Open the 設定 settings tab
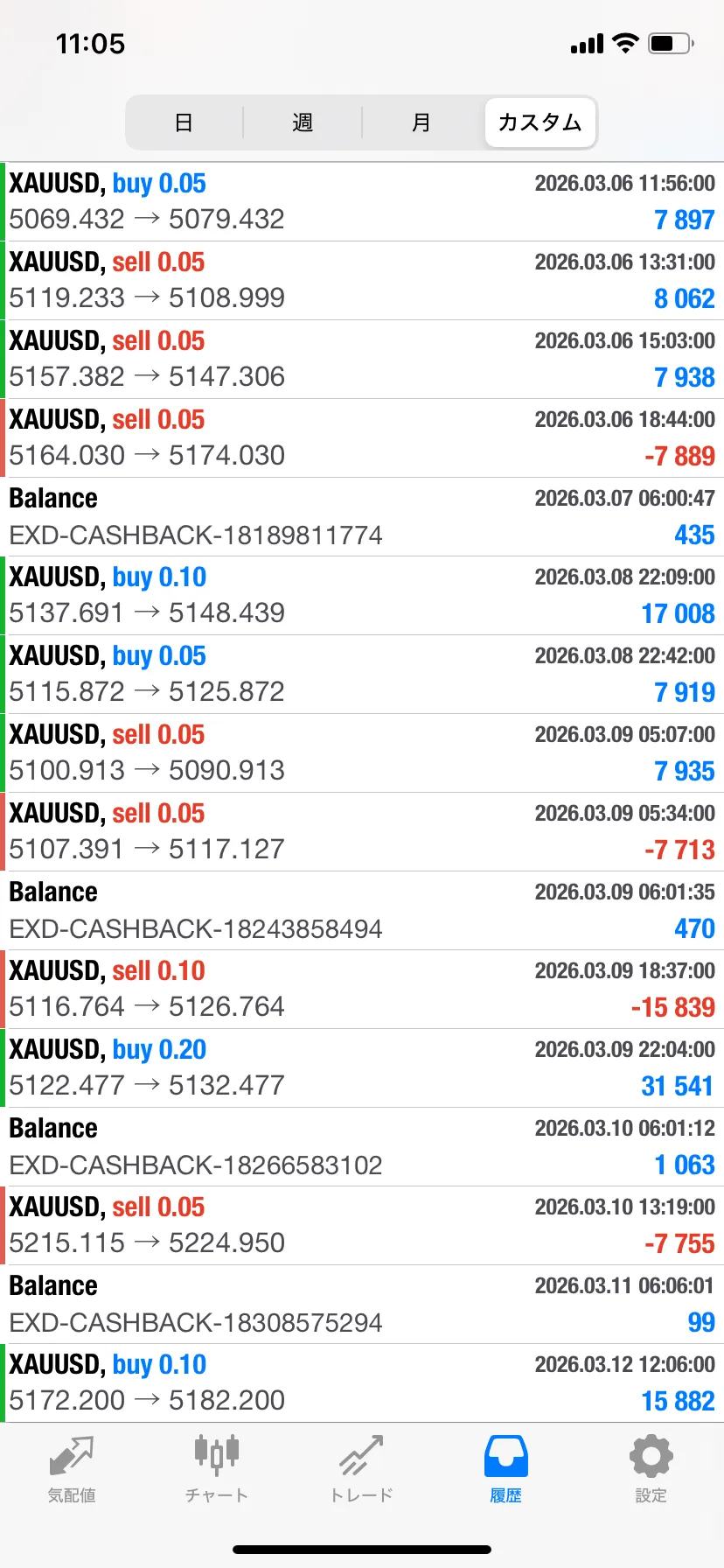 [651, 1470]
